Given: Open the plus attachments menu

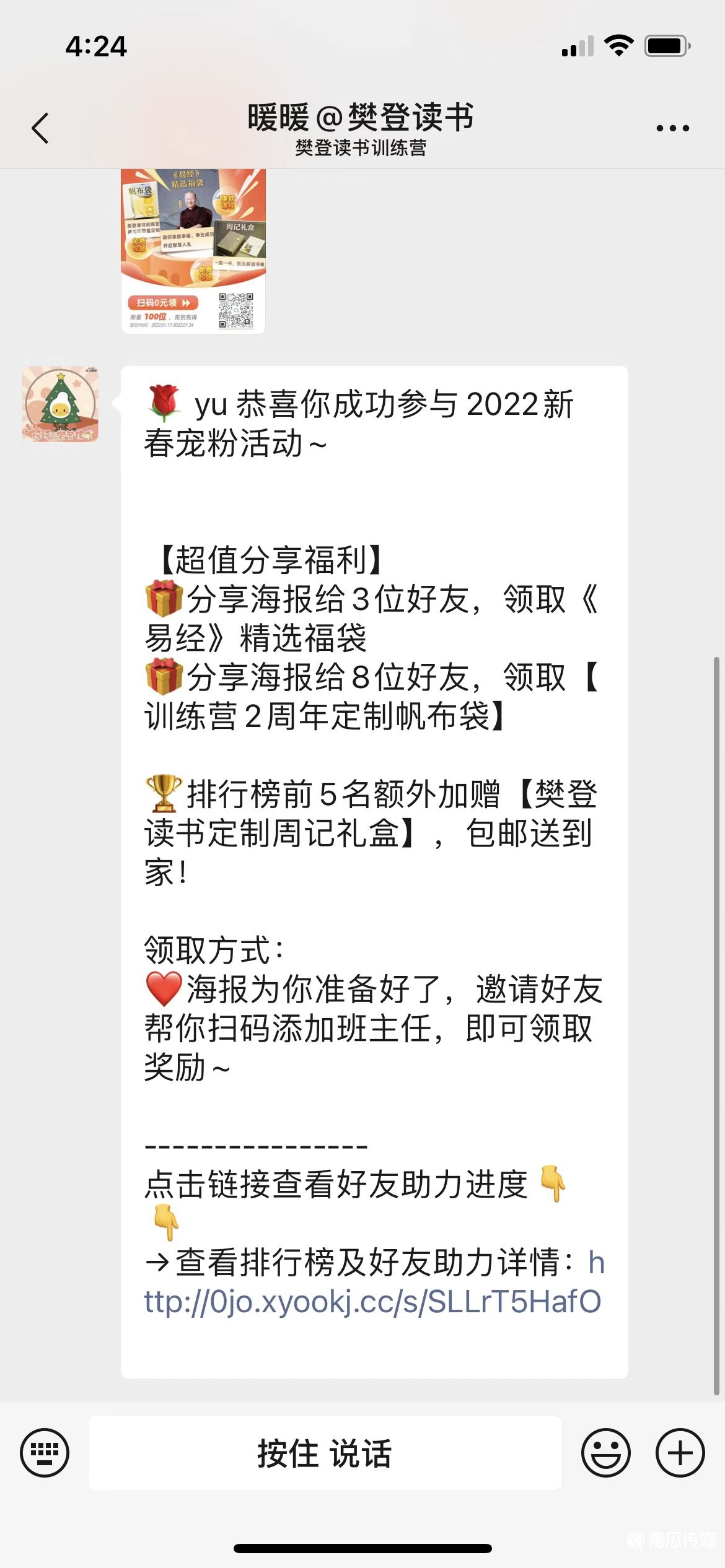Looking at the screenshot, I should tap(680, 1453).
